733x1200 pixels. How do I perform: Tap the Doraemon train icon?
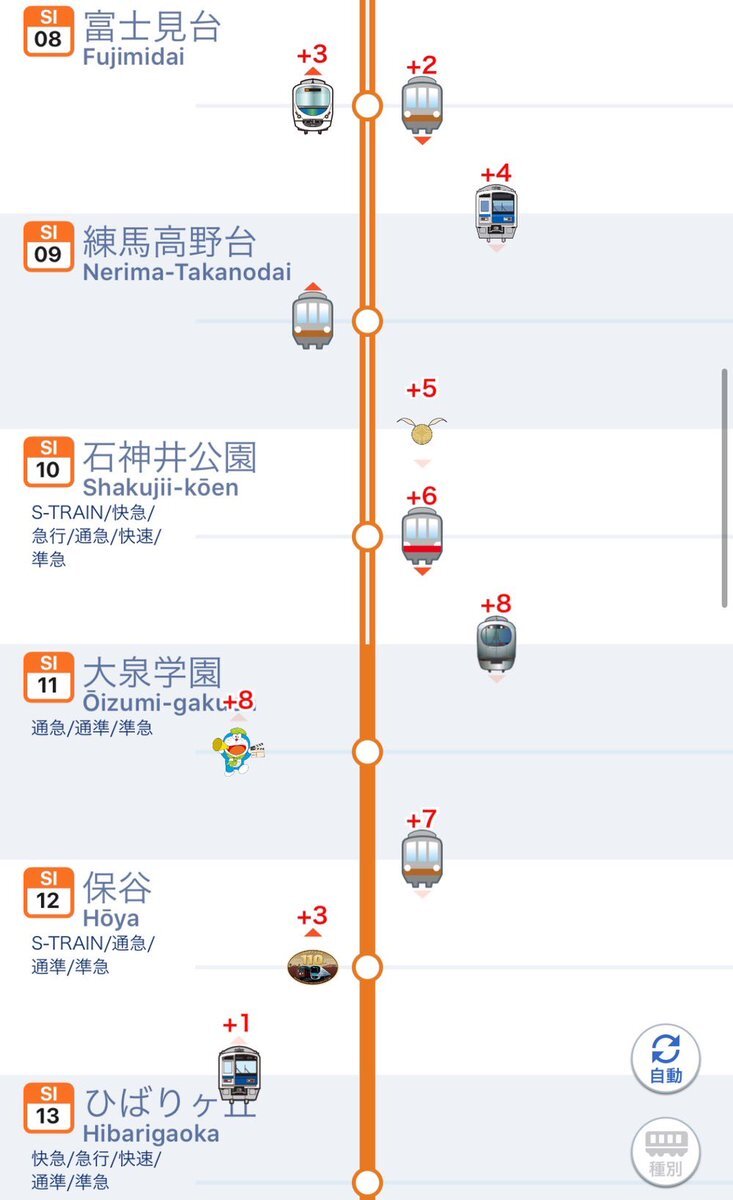238,752
